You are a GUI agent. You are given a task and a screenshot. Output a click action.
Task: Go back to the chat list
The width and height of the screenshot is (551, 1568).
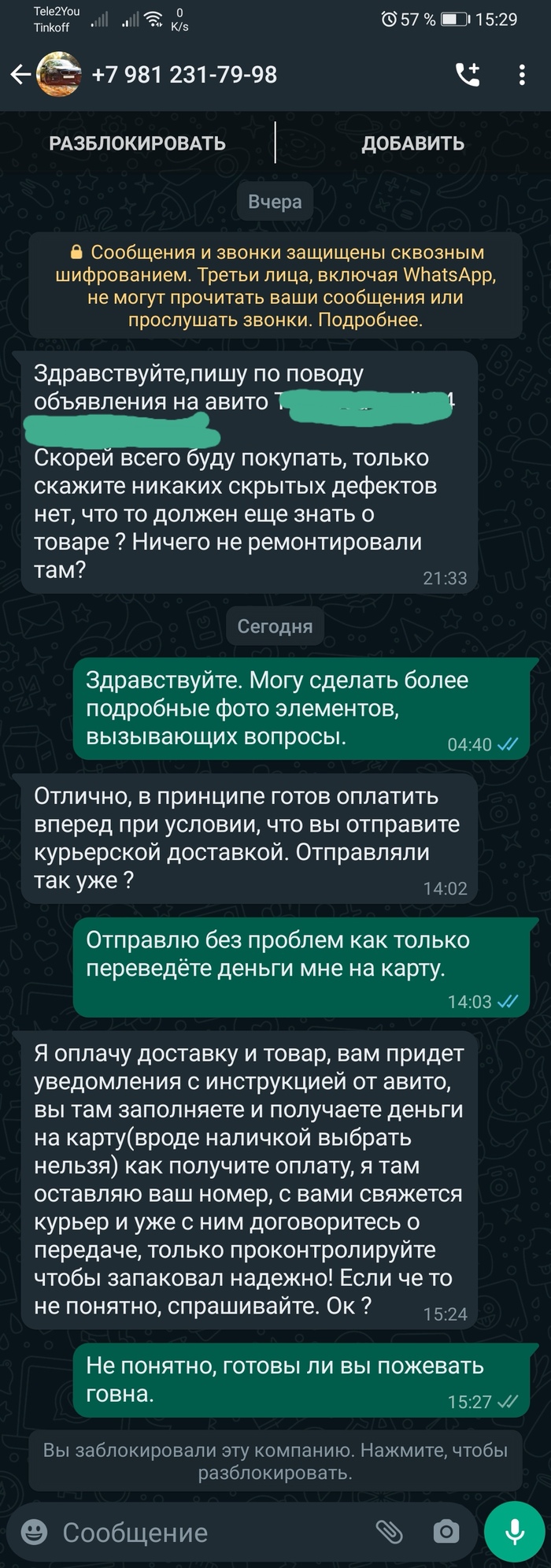click(20, 75)
